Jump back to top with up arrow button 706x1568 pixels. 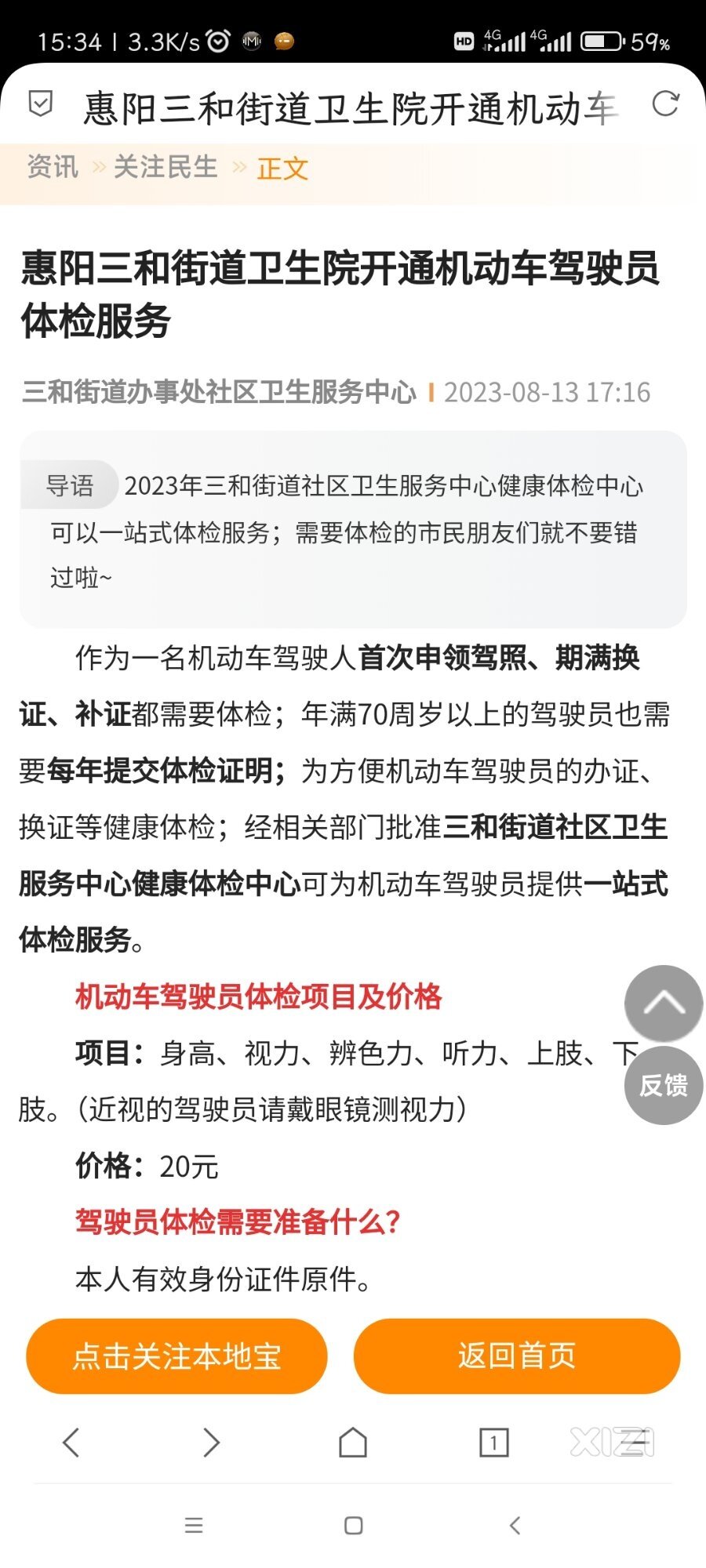coord(664,1004)
